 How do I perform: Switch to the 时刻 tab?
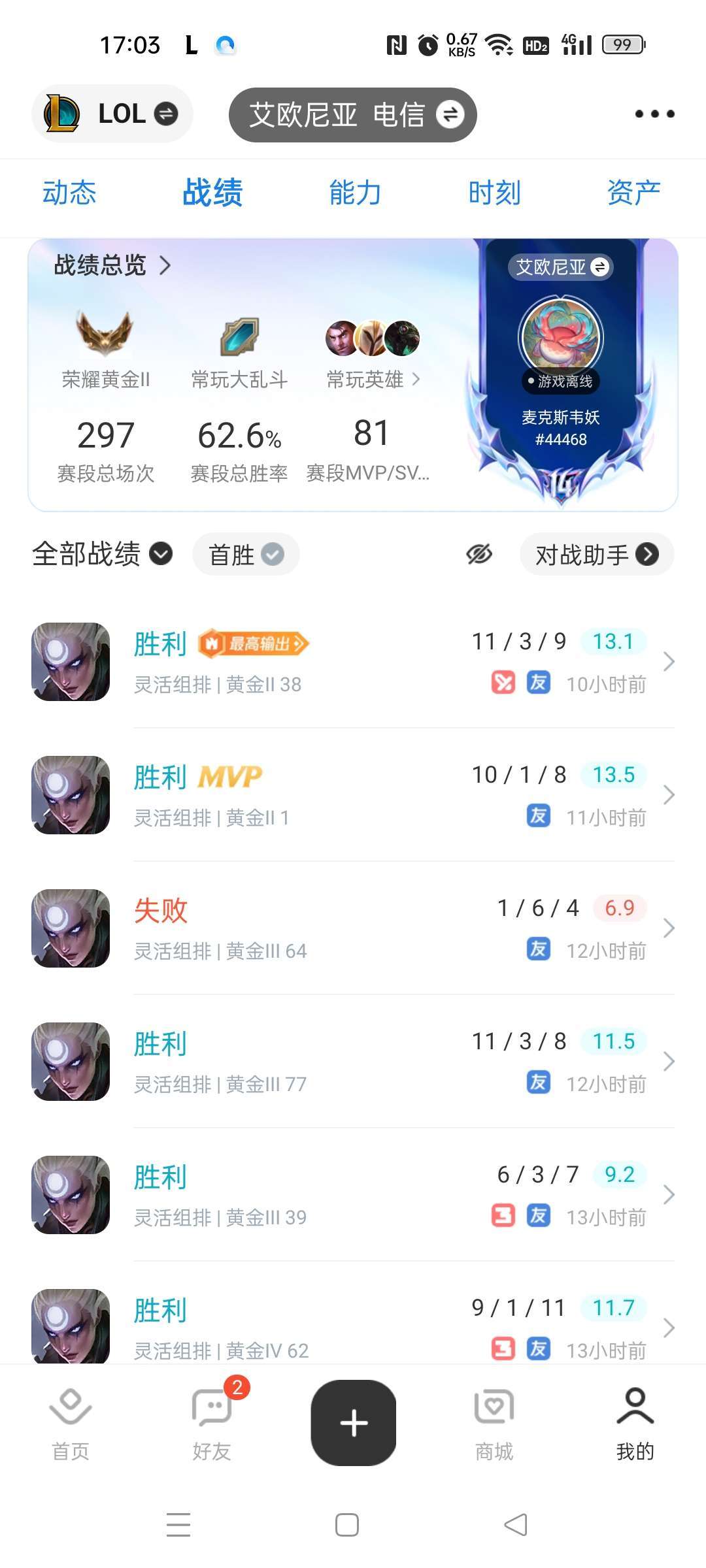point(494,193)
